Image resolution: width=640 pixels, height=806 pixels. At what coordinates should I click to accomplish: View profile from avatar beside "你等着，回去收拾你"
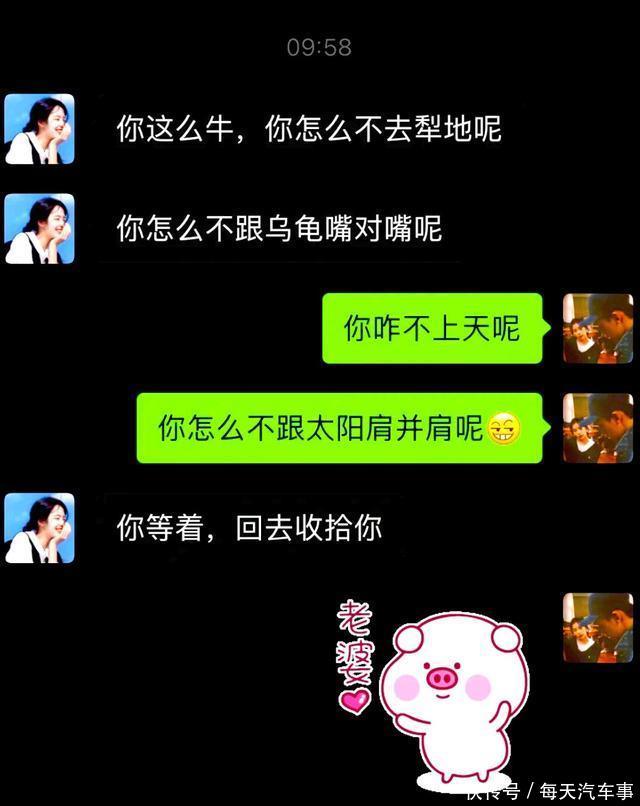pos(40,528)
